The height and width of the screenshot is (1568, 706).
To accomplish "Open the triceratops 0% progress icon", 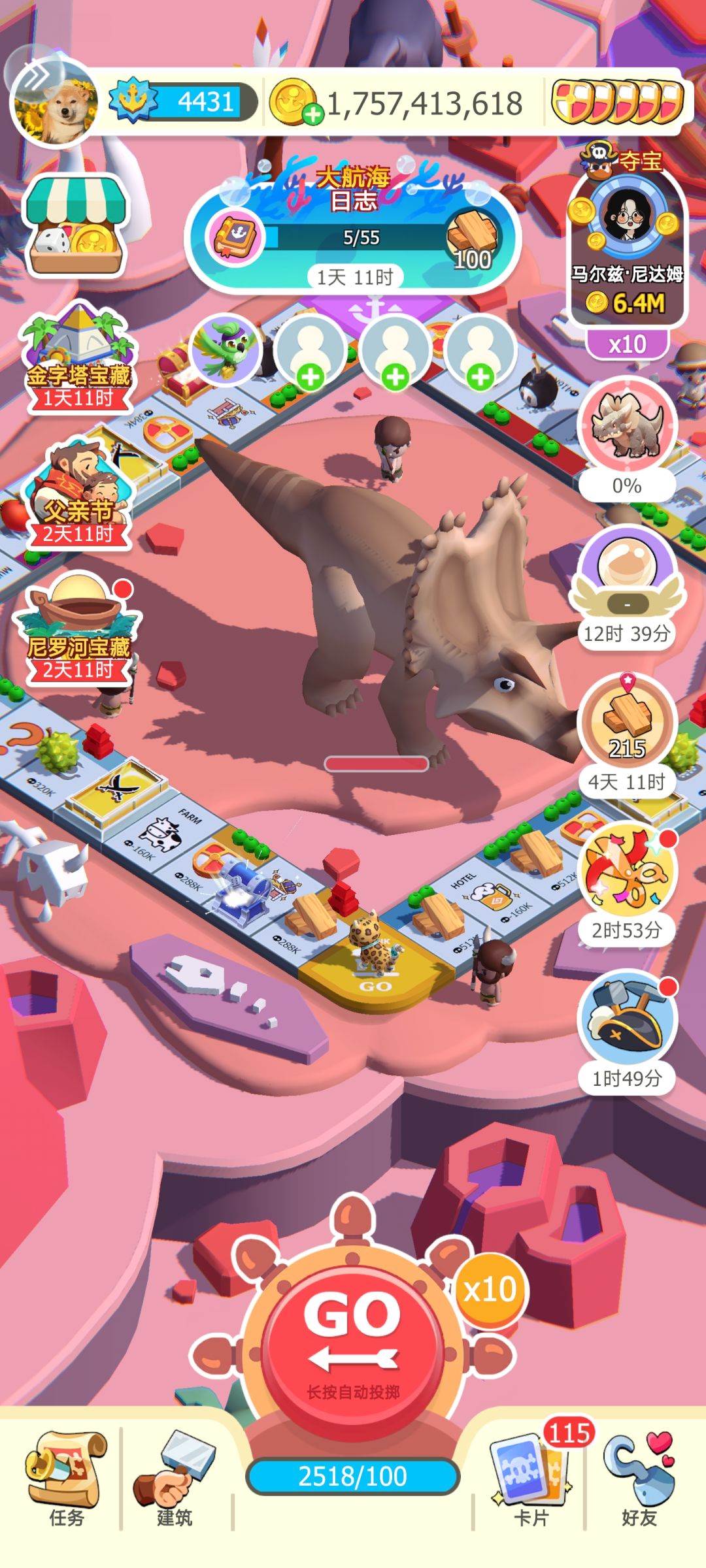I will [627, 439].
